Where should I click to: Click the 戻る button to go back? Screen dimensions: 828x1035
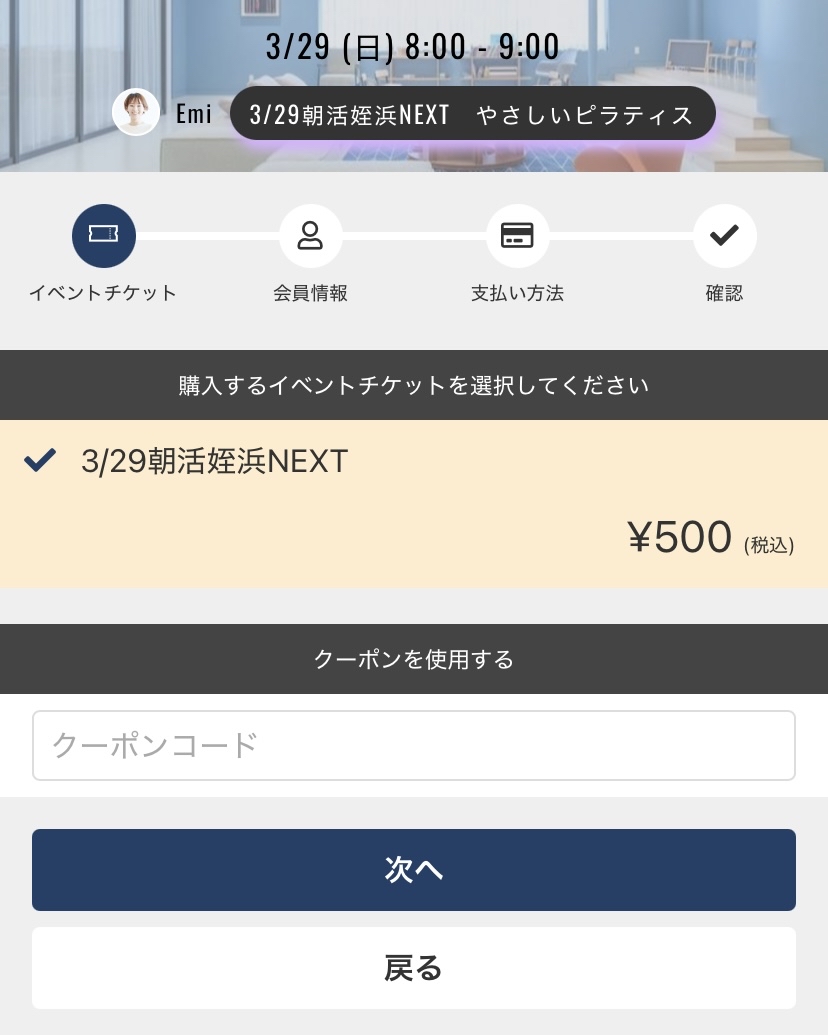pos(414,967)
